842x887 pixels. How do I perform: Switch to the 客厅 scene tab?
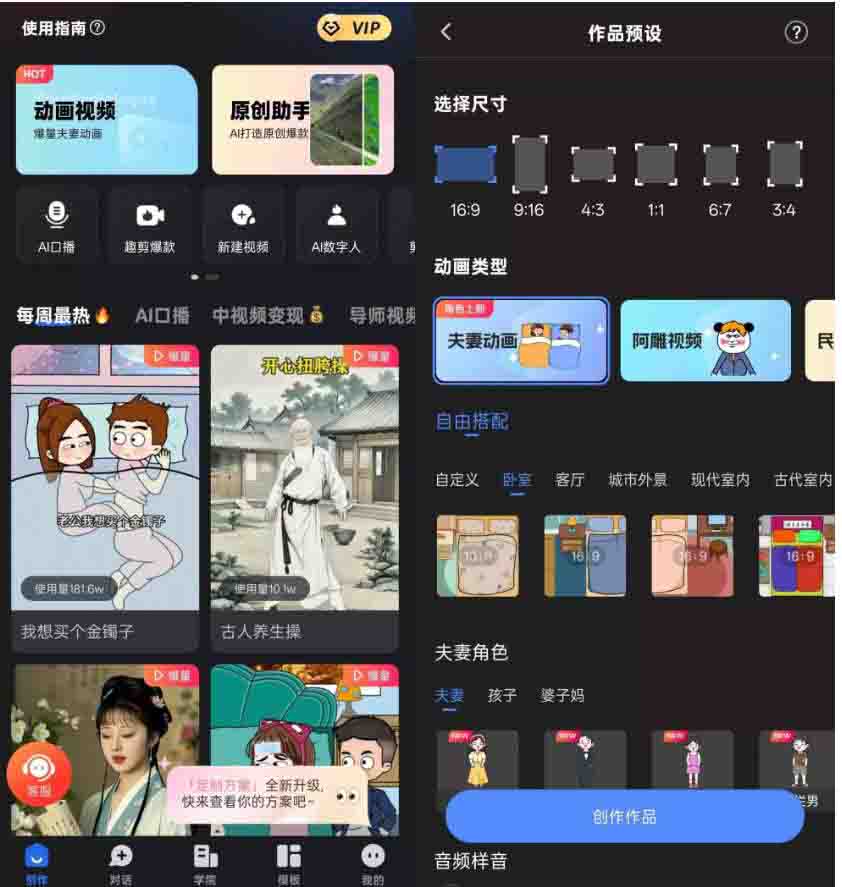click(x=570, y=480)
